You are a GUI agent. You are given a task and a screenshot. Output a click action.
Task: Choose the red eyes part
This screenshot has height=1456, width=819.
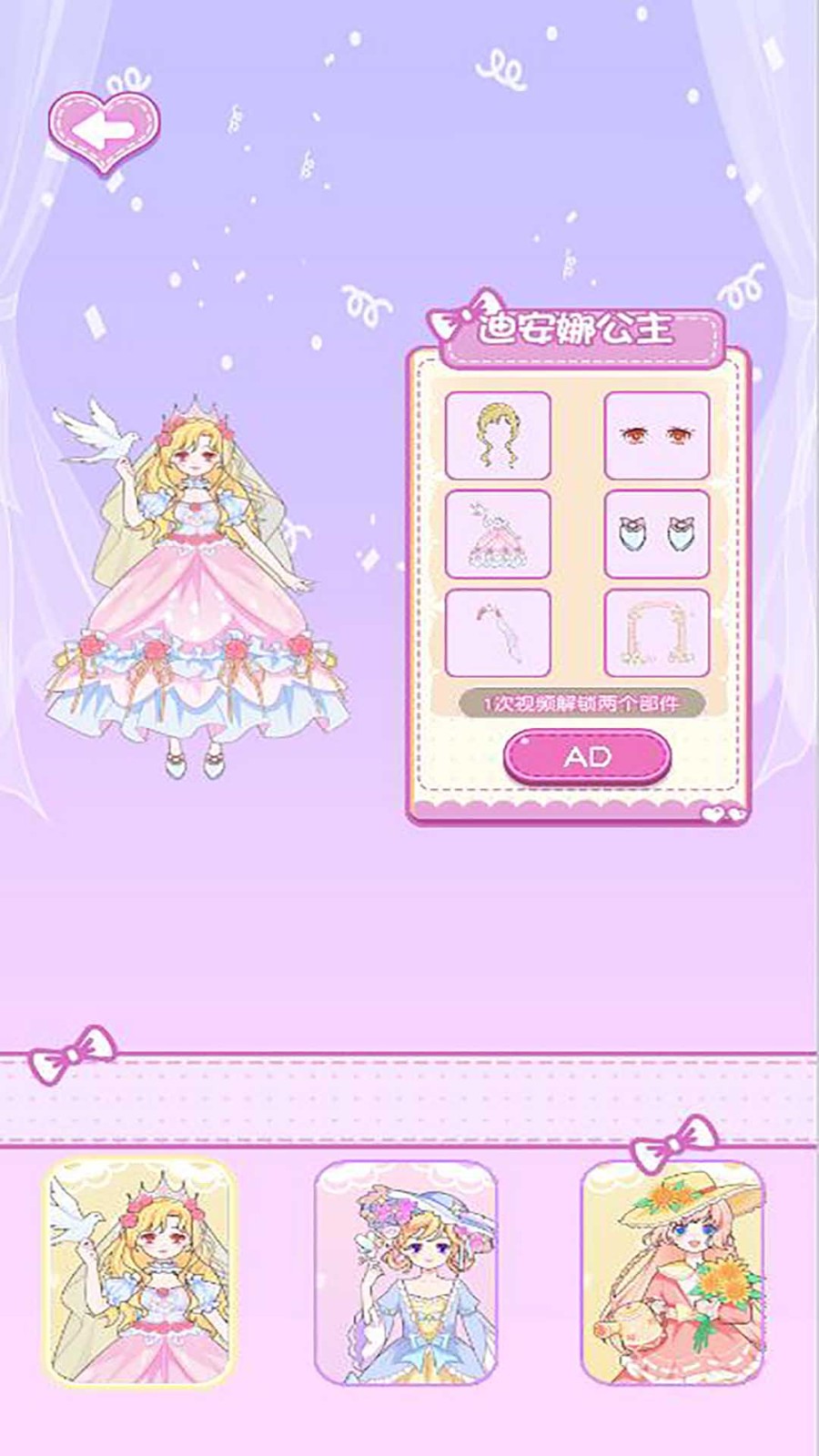pyautogui.click(x=656, y=435)
